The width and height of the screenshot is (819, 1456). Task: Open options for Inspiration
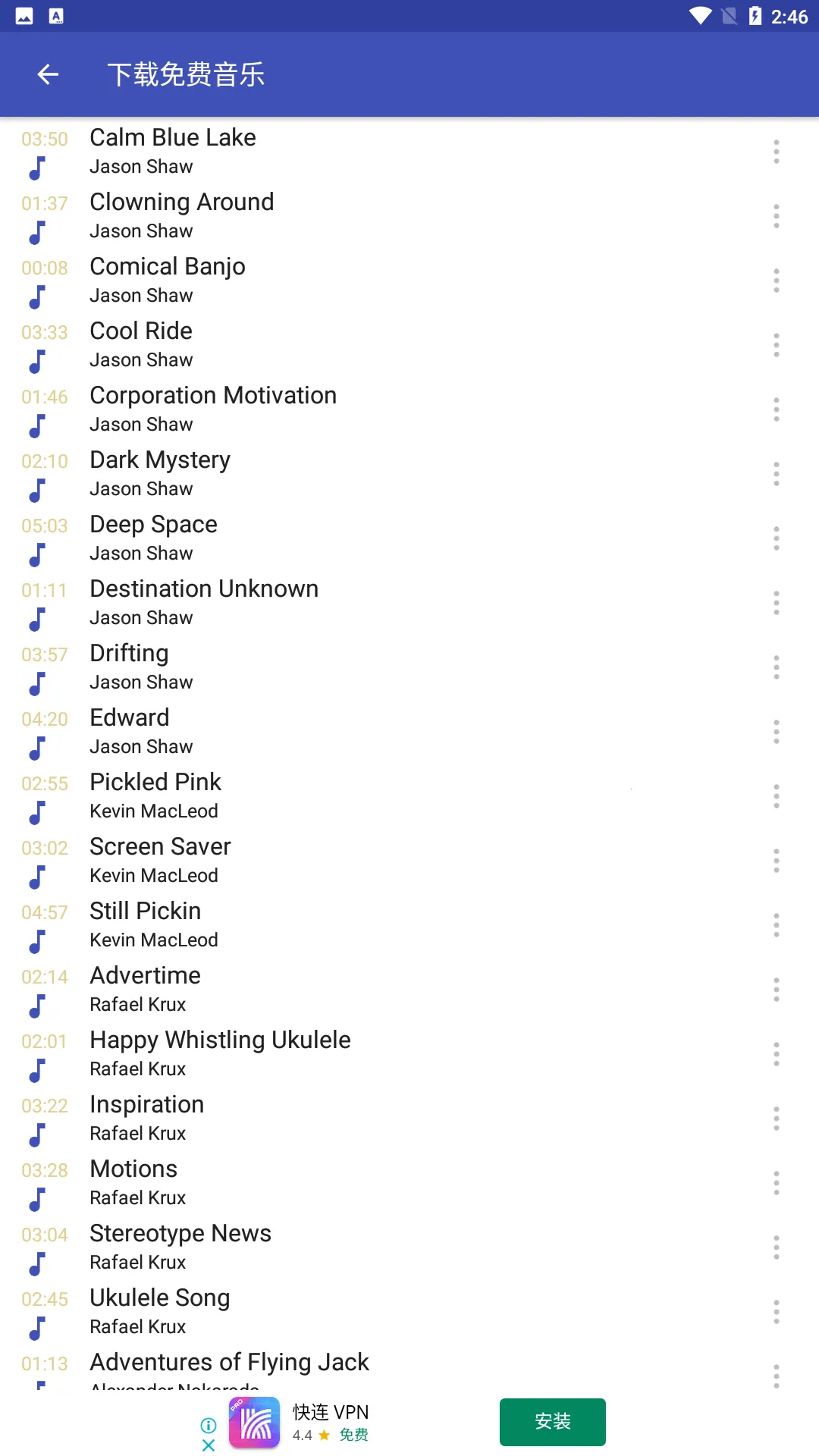(776, 1119)
